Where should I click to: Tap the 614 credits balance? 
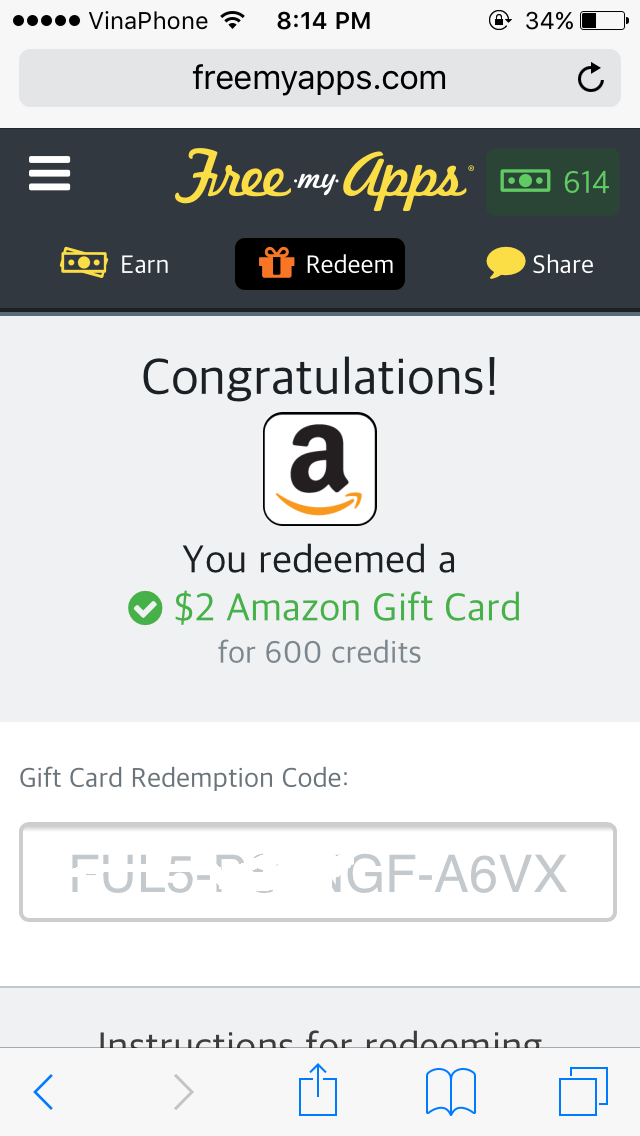[553, 182]
